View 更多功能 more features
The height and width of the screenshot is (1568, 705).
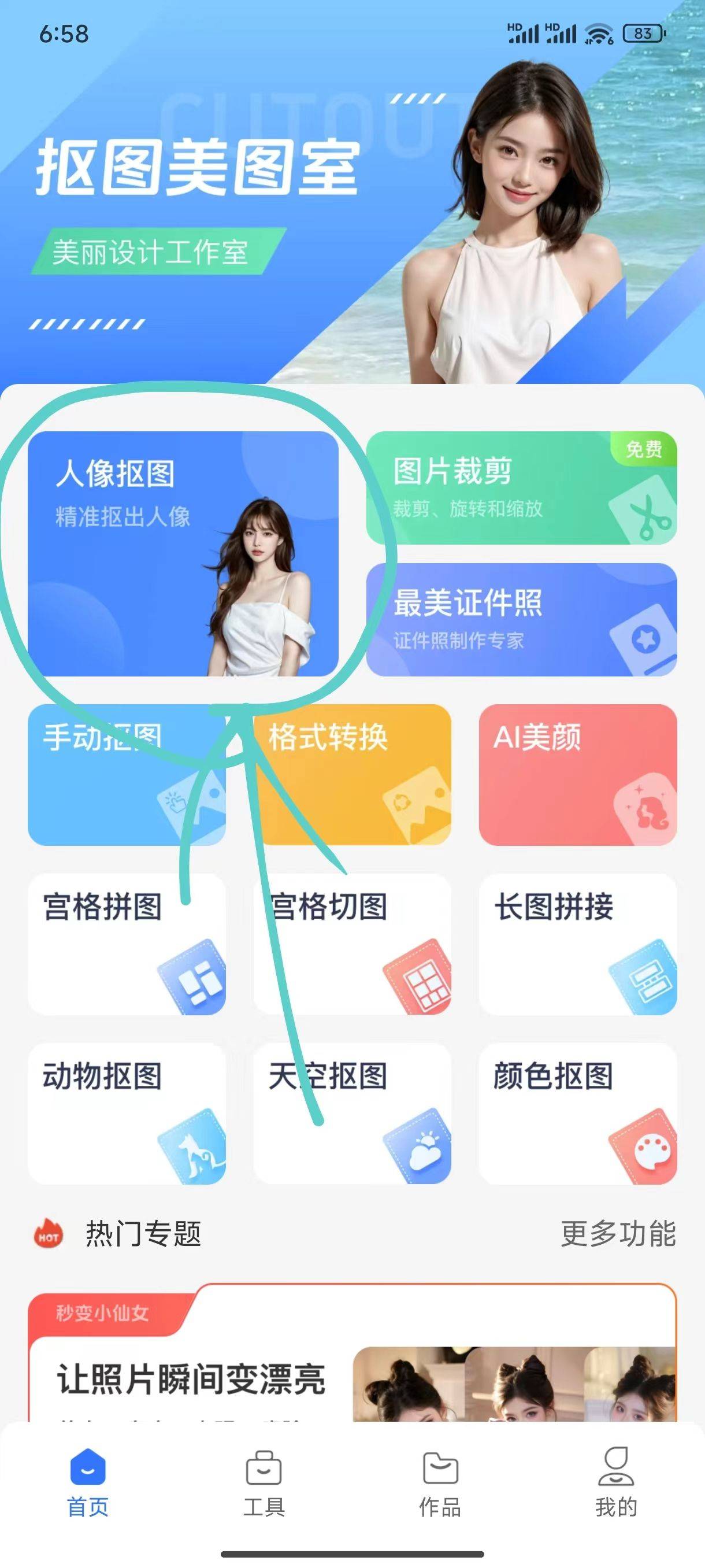[617, 1233]
